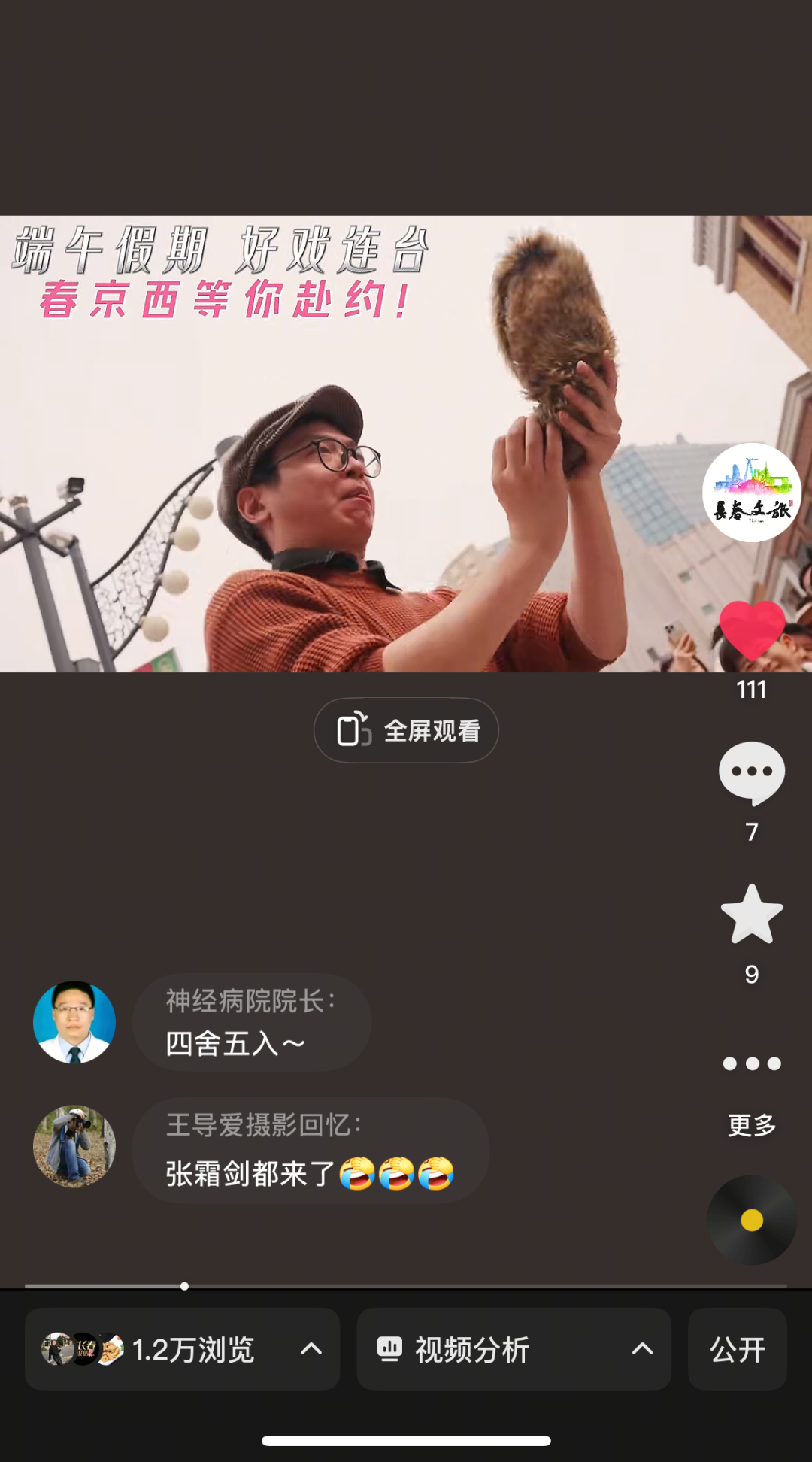Open comment by 神经病院院长
812x1462 pixels.
(252, 1023)
